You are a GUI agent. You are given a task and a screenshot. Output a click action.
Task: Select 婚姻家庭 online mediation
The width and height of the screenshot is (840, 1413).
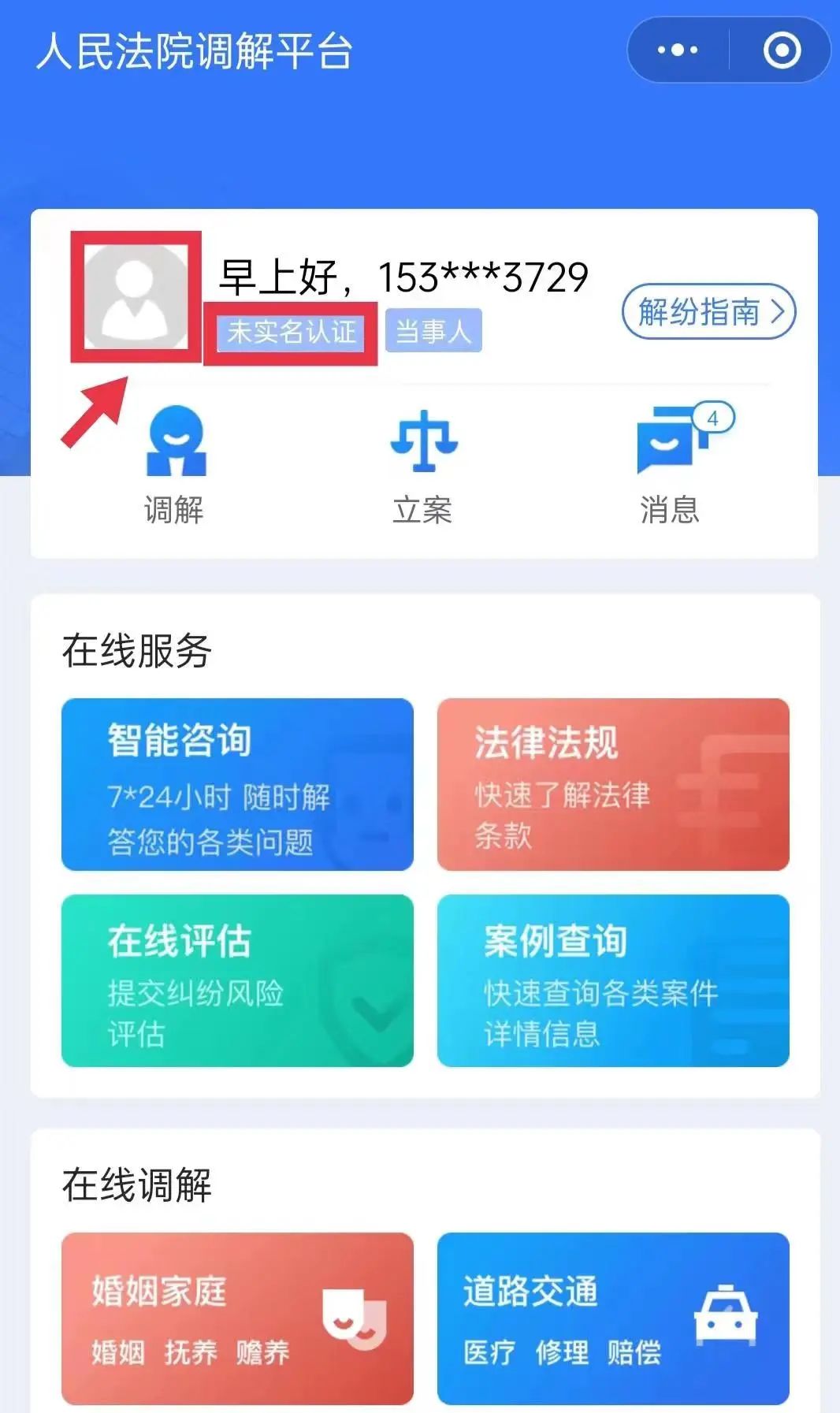237,1318
